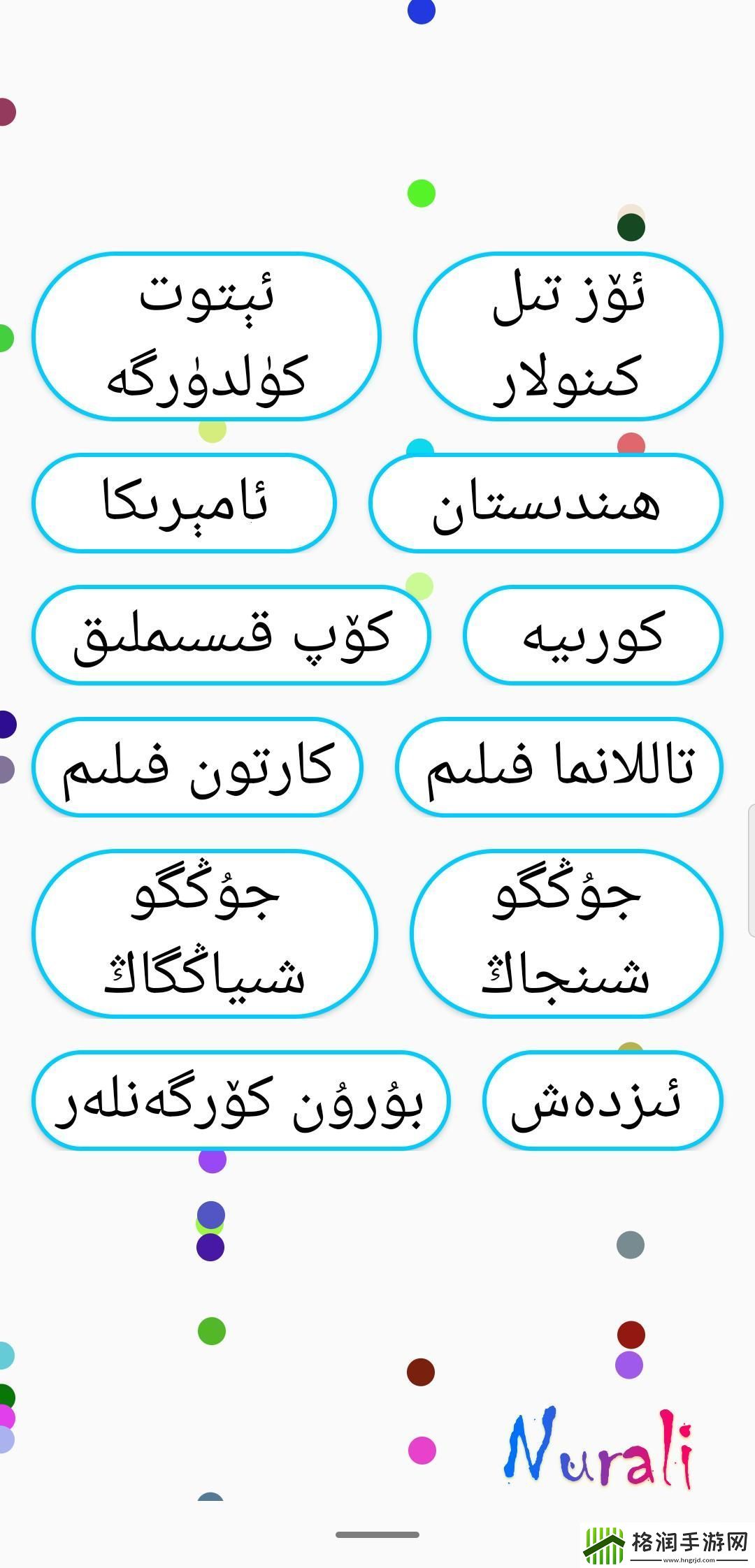The image size is (755, 1568).
Task: Open the جۇڭگو شىنجاڭ category
Action: click(566, 934)
